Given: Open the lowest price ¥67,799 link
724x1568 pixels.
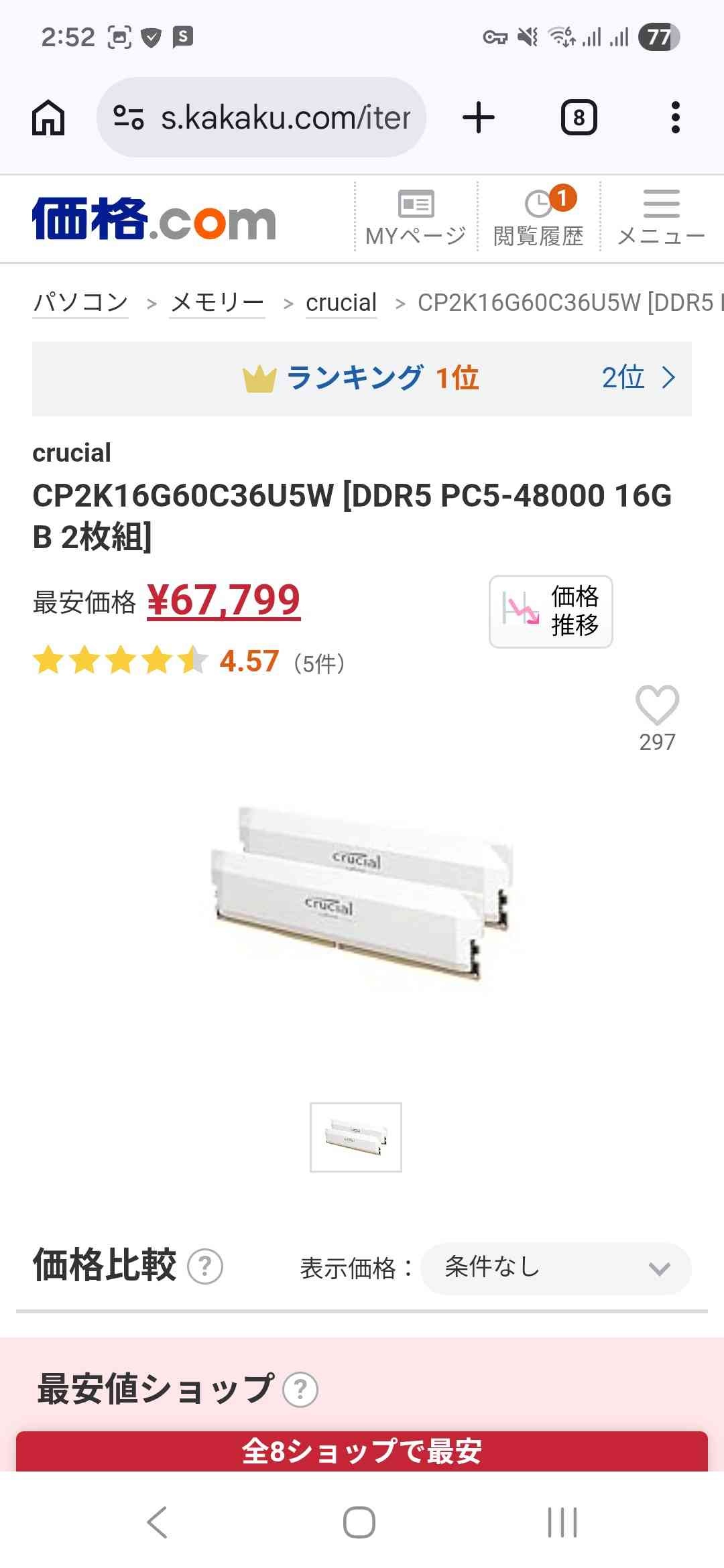Looking at the screenshot, I should (223, 600).
